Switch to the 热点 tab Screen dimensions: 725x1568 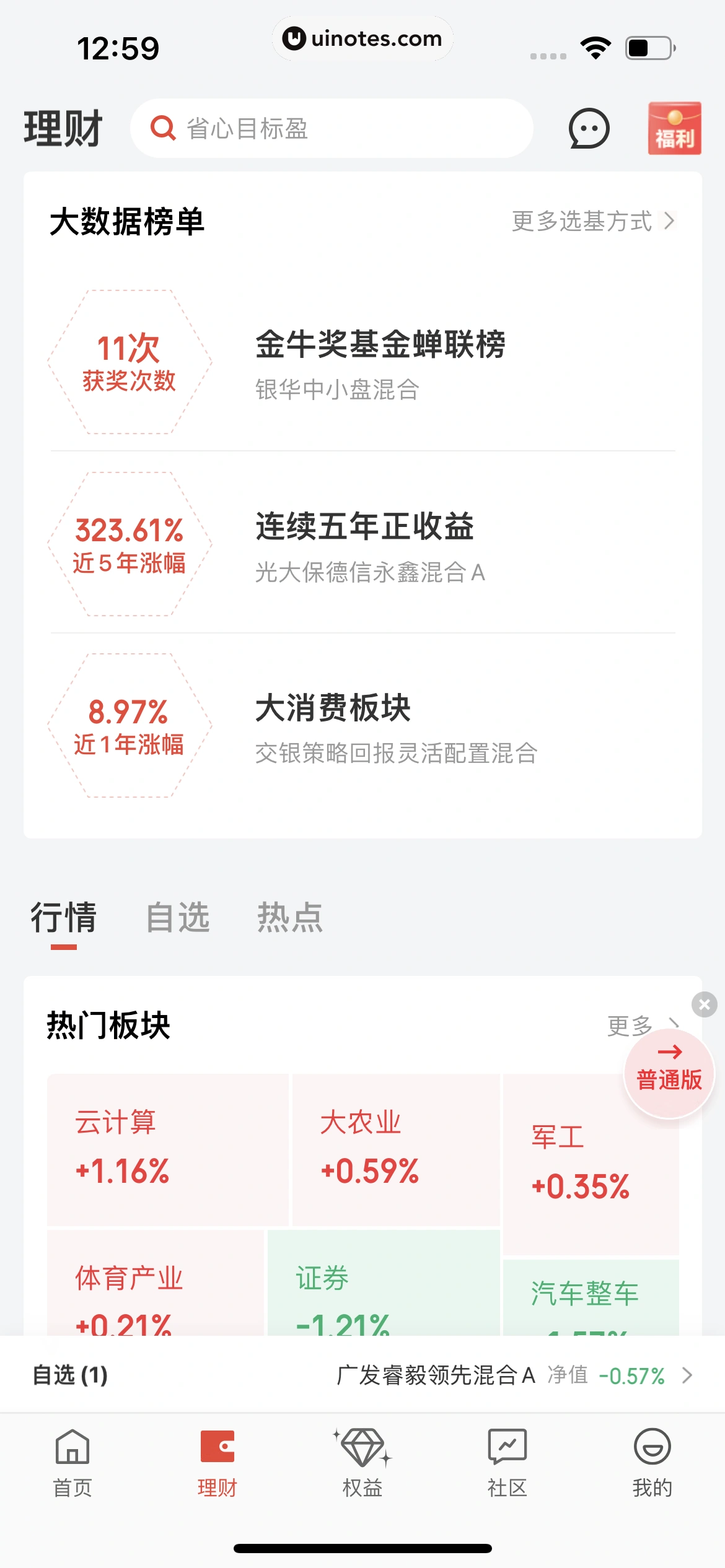coord(290,917)
